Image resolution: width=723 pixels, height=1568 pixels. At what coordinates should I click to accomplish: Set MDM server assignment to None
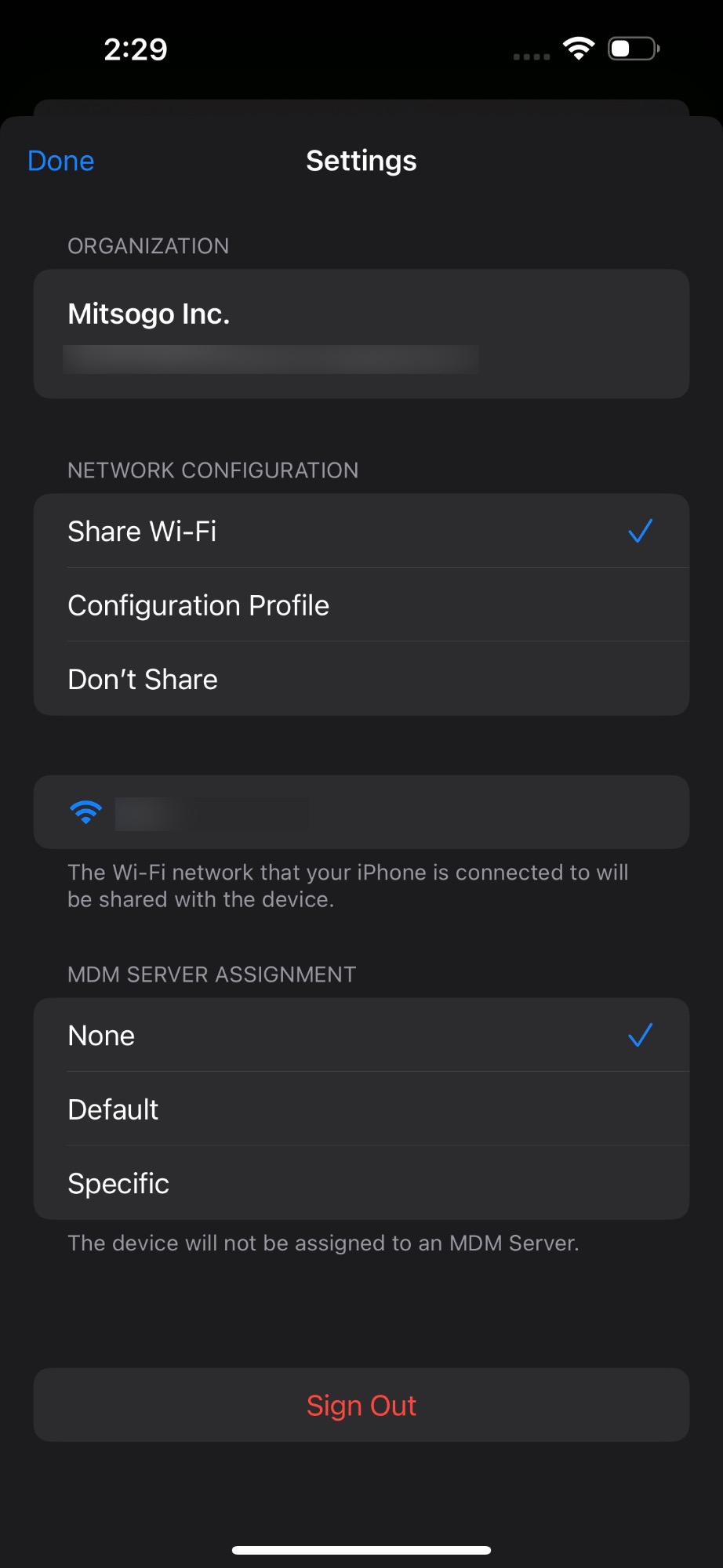361,1035
